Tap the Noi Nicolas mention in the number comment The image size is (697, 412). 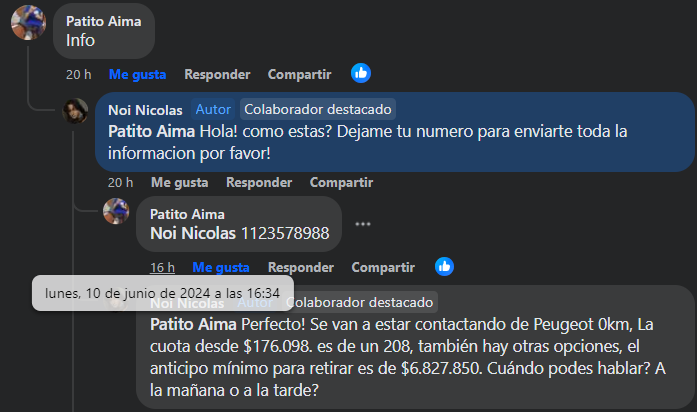tap(192, 233)
